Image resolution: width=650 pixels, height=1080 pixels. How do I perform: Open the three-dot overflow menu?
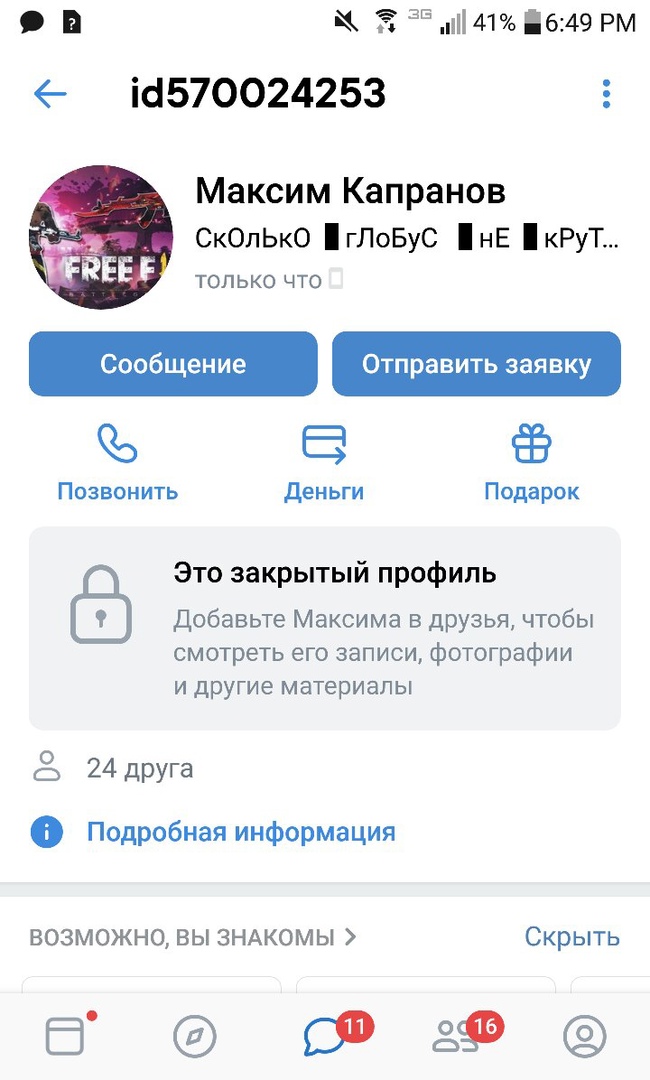point(606,94)
